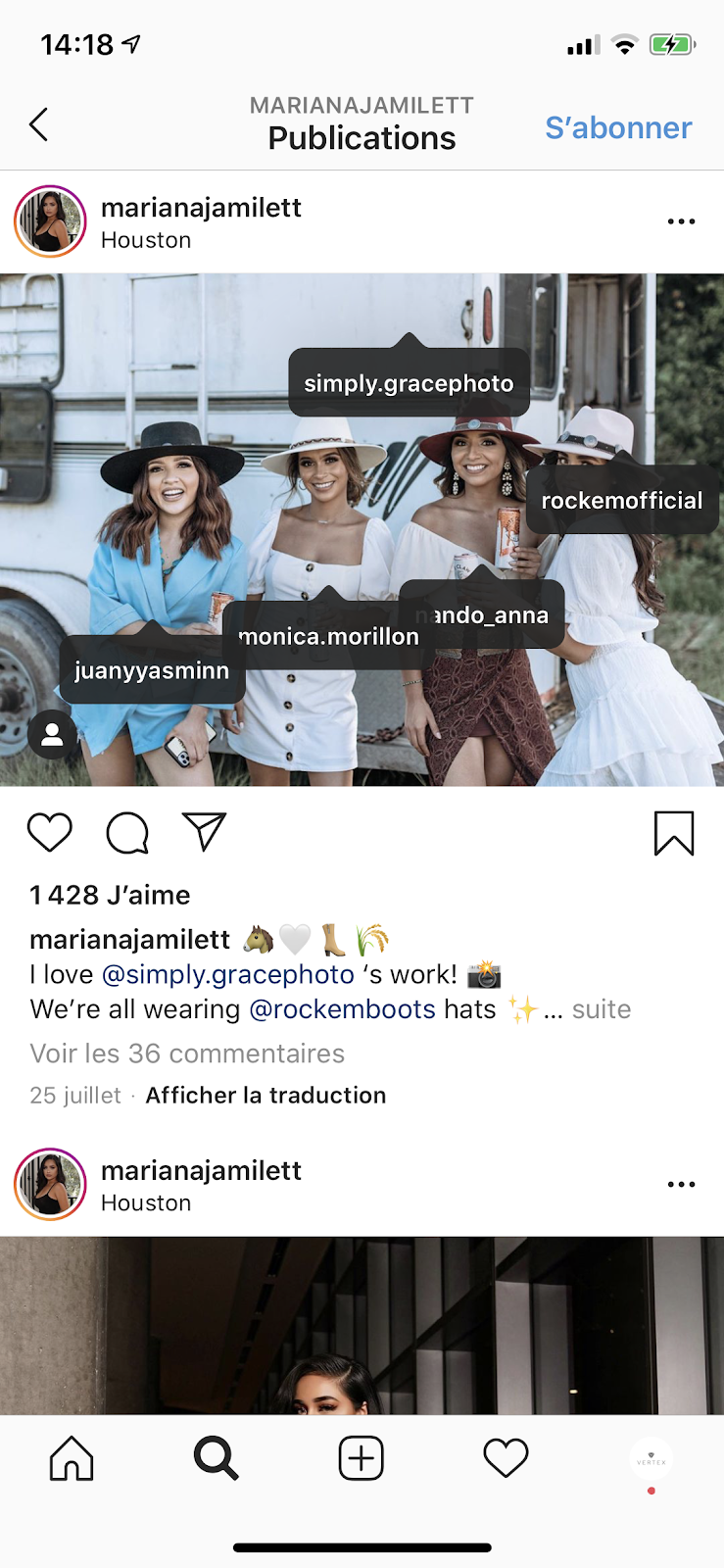The width and height of the screenshot is (724, 1568).
Task: Share the post via paper plane icon
Action: pyautogui.click(x=205, y=832)
